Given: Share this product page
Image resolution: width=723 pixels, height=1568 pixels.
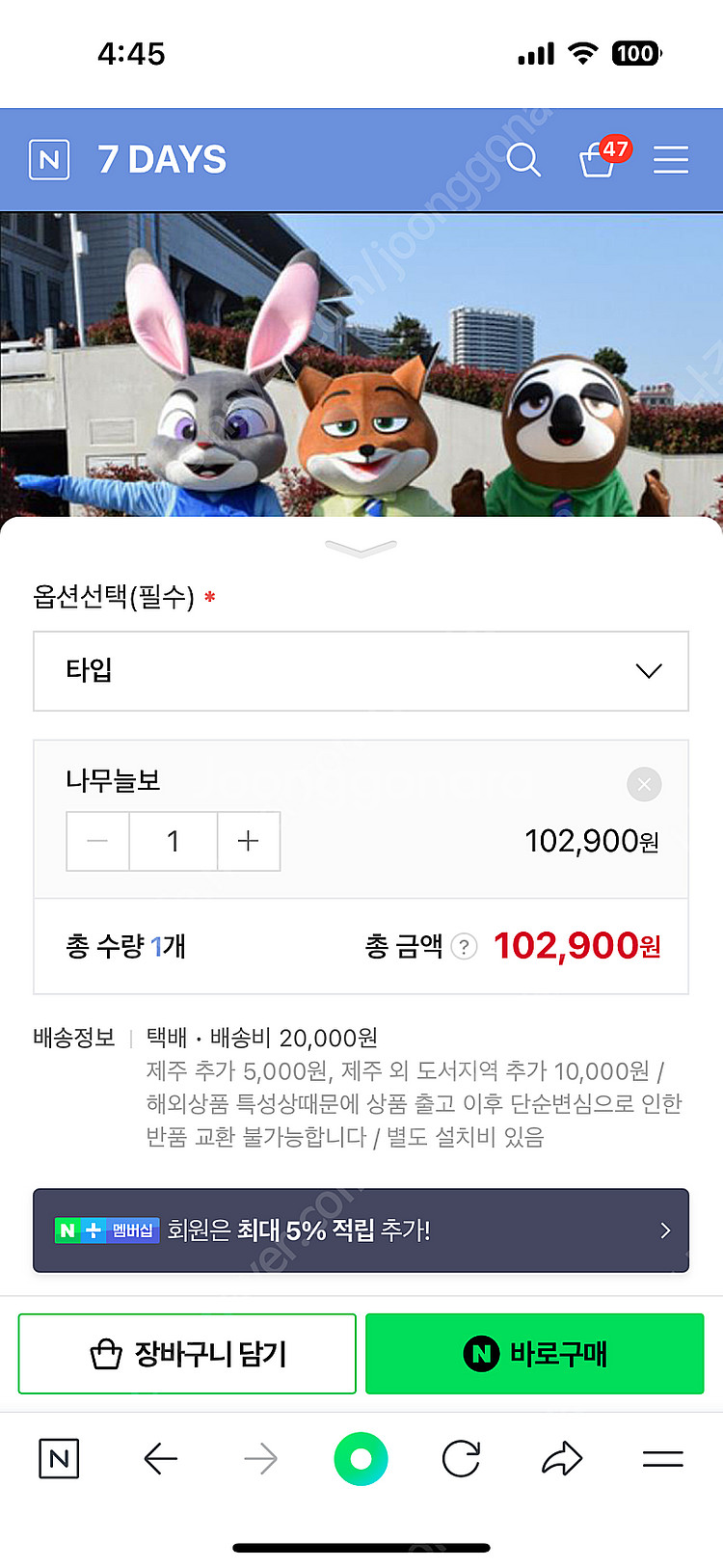Looking at the screenshot, I should [562, 1459].
